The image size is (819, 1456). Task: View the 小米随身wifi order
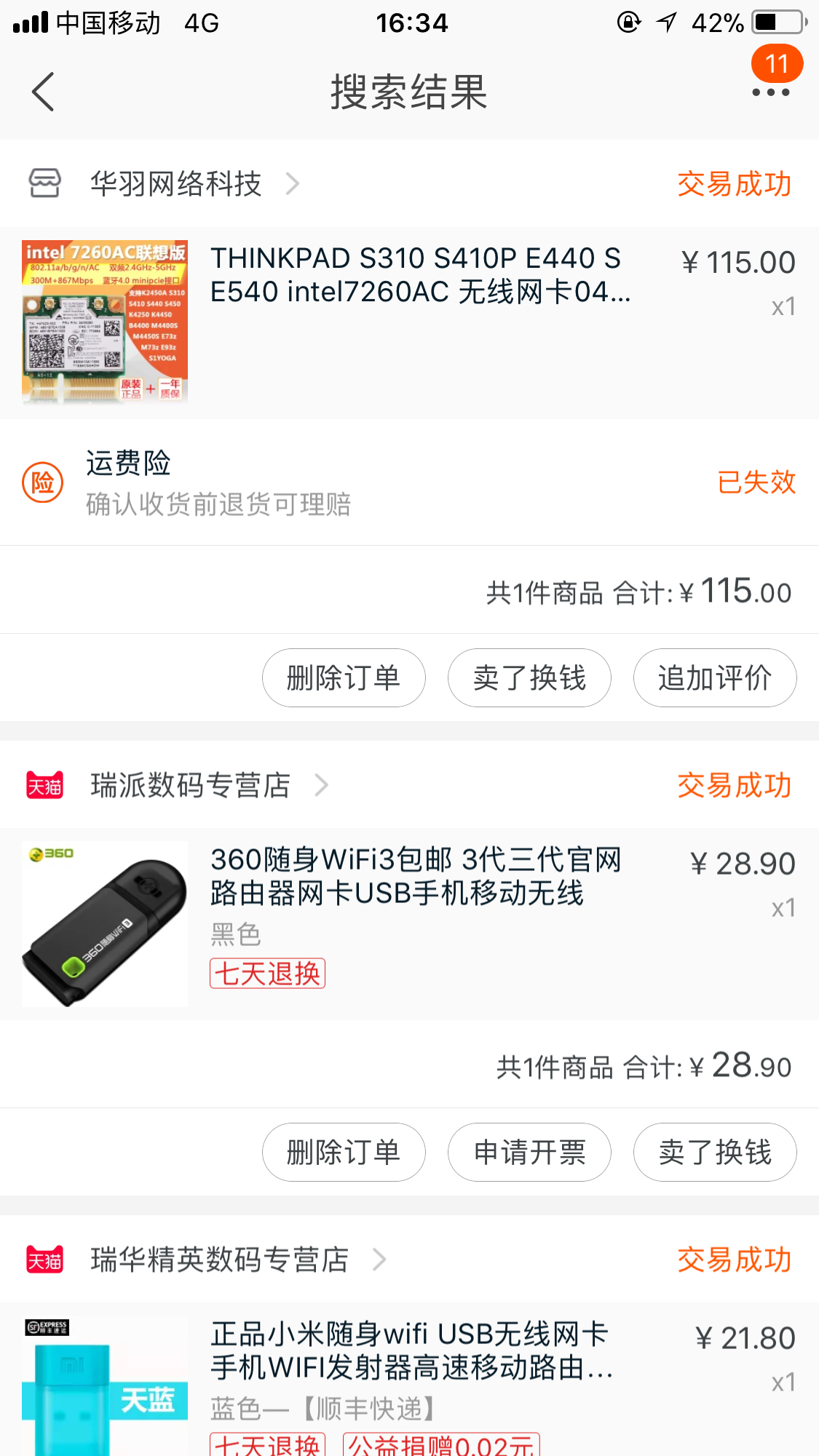tap(411, 1351)
